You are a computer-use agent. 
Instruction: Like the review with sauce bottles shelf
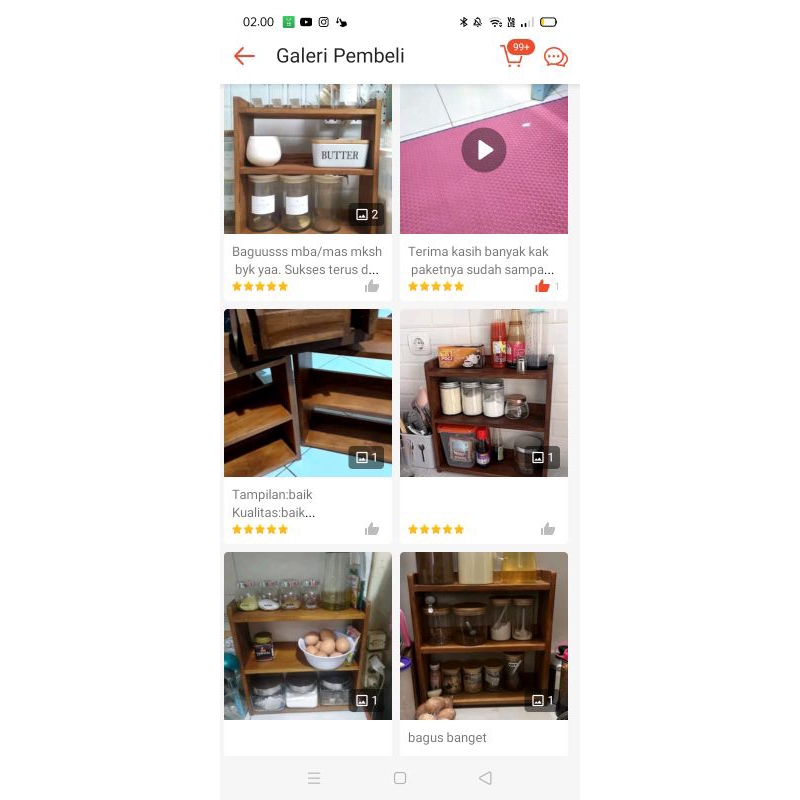pyautogui.click(x=548, y=529)
